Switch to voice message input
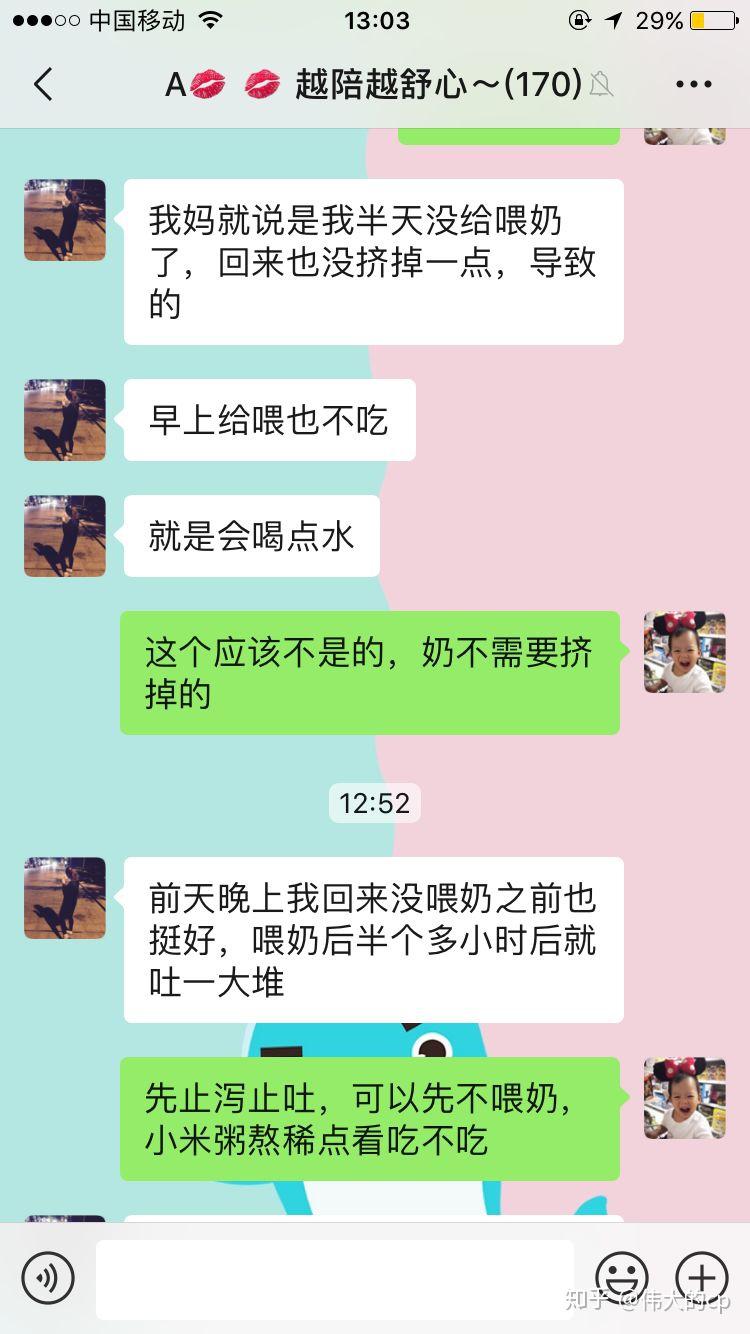The height and width of the screenshot is (1334, 750). tap(48, 1277)
